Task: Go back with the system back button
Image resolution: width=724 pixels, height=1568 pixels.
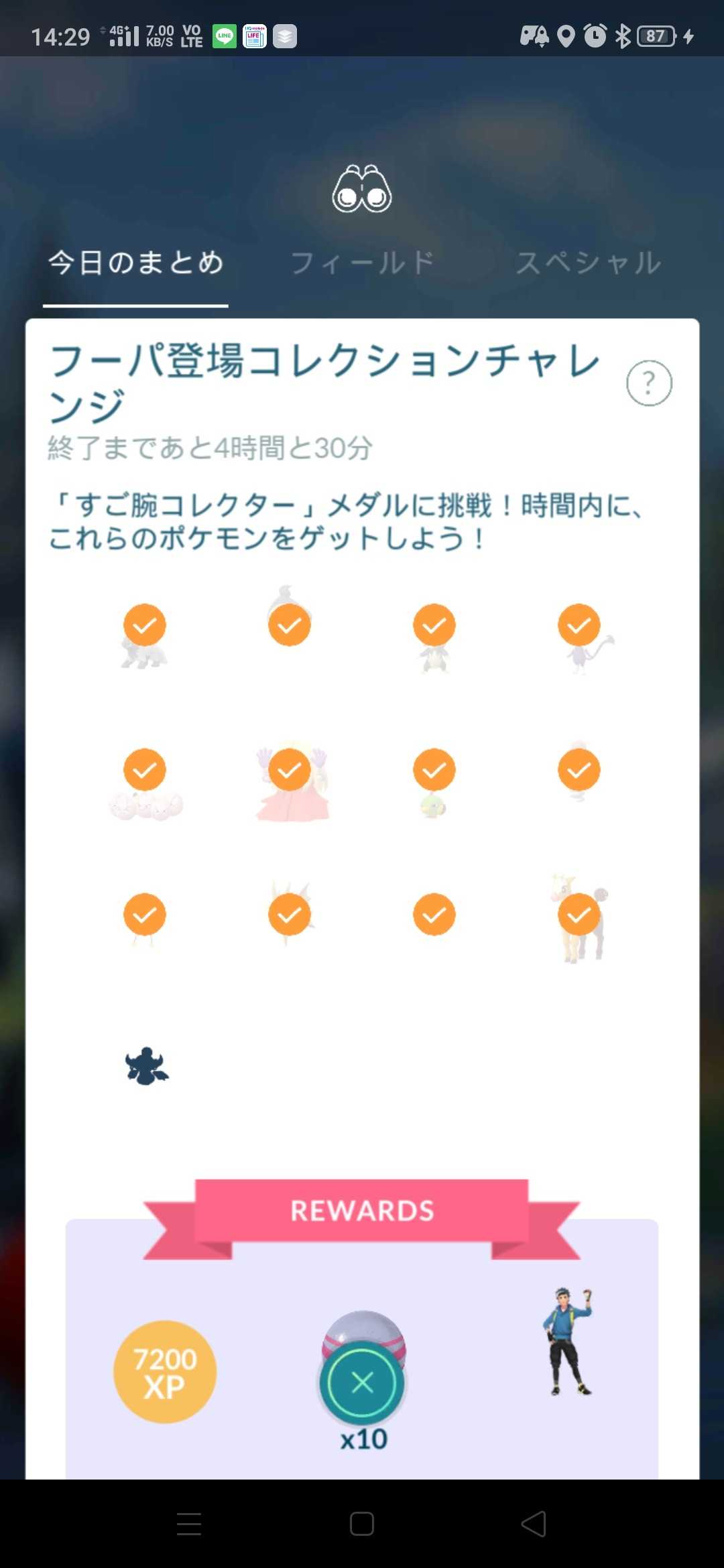Action: coord(534,1524)
